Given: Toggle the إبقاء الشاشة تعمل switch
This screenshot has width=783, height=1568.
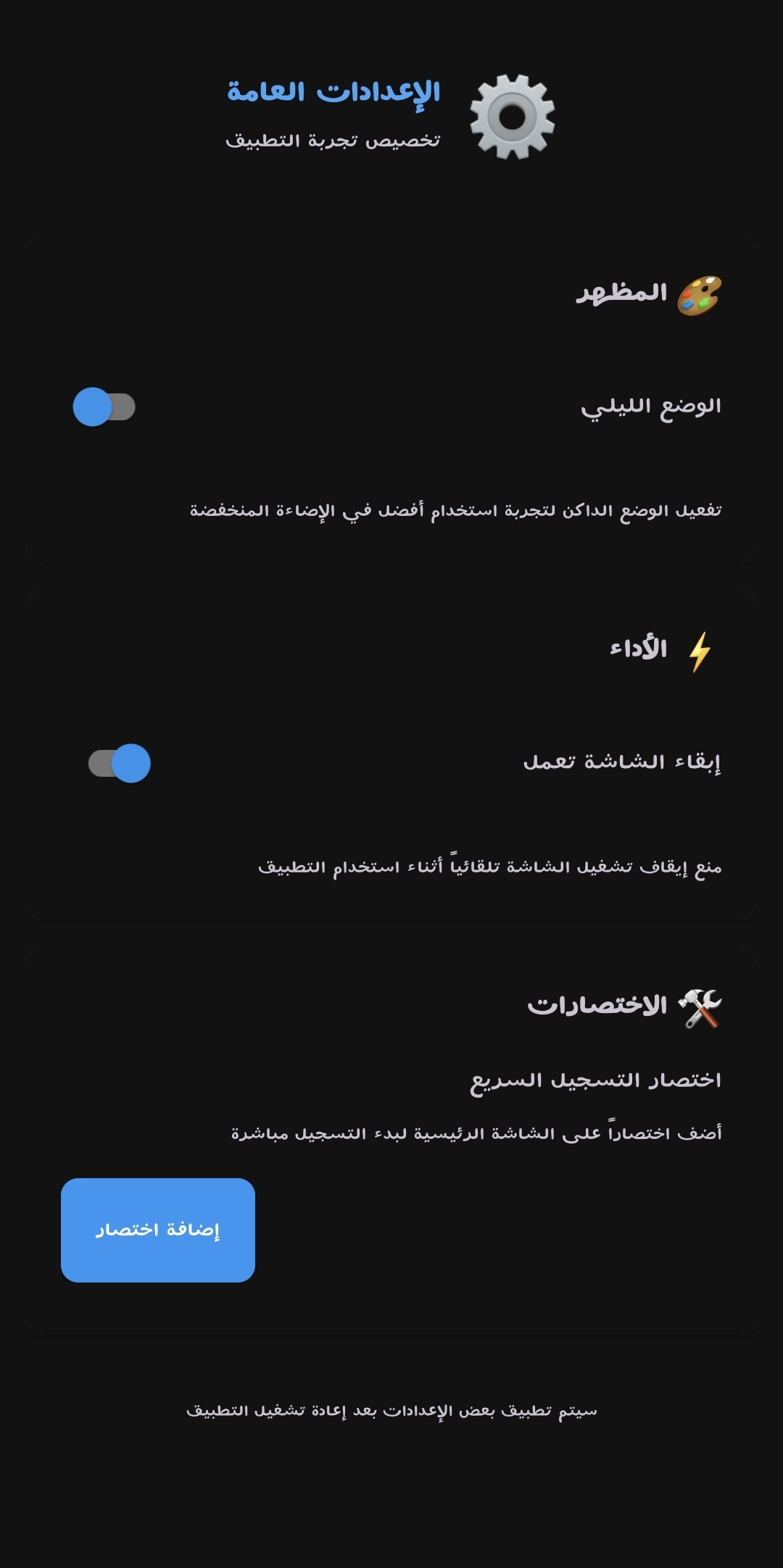Looking at the screenshot, I should click(x=120, y=763).
